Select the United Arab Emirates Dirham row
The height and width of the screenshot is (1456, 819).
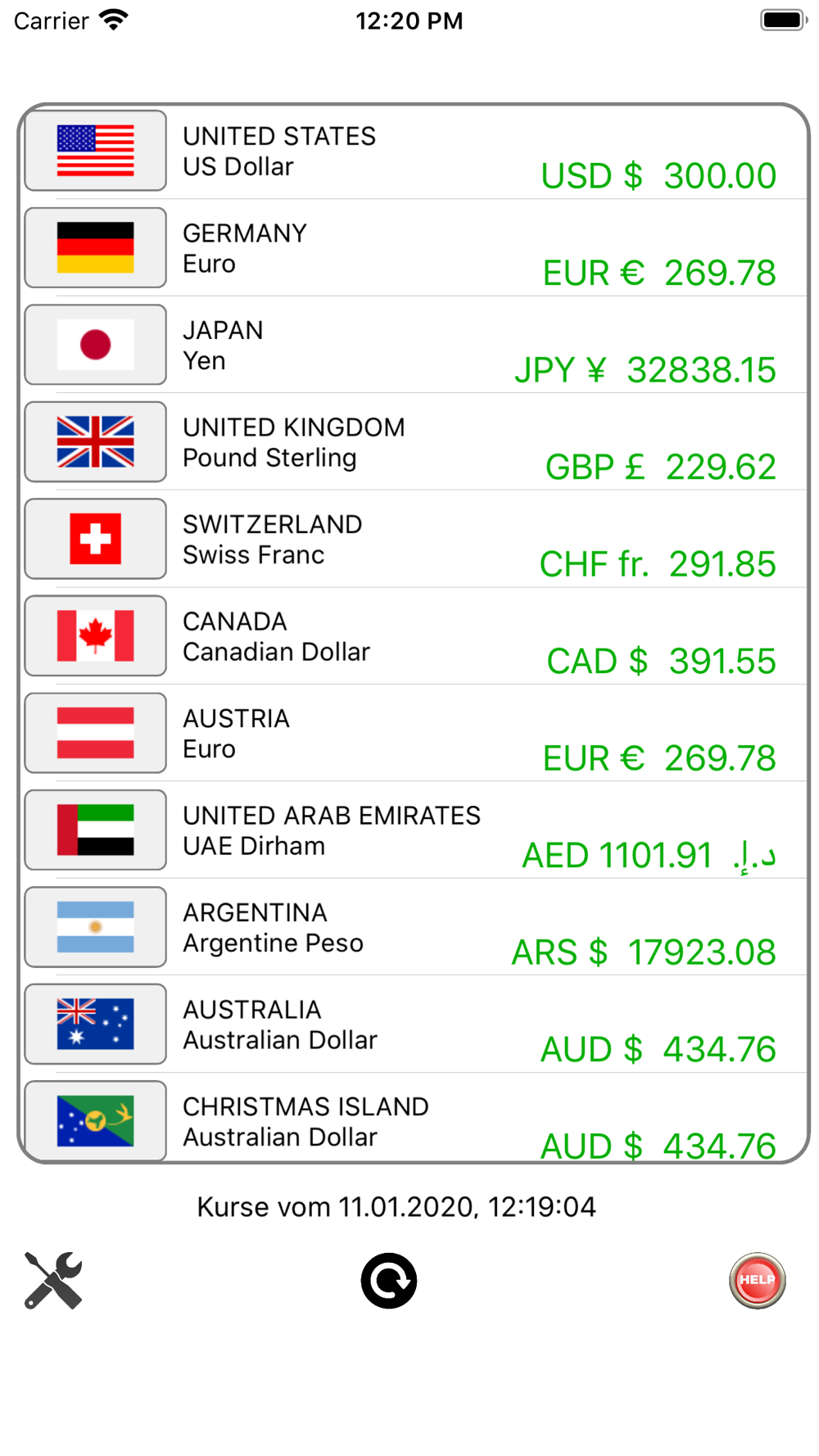(x=414, y=830)
